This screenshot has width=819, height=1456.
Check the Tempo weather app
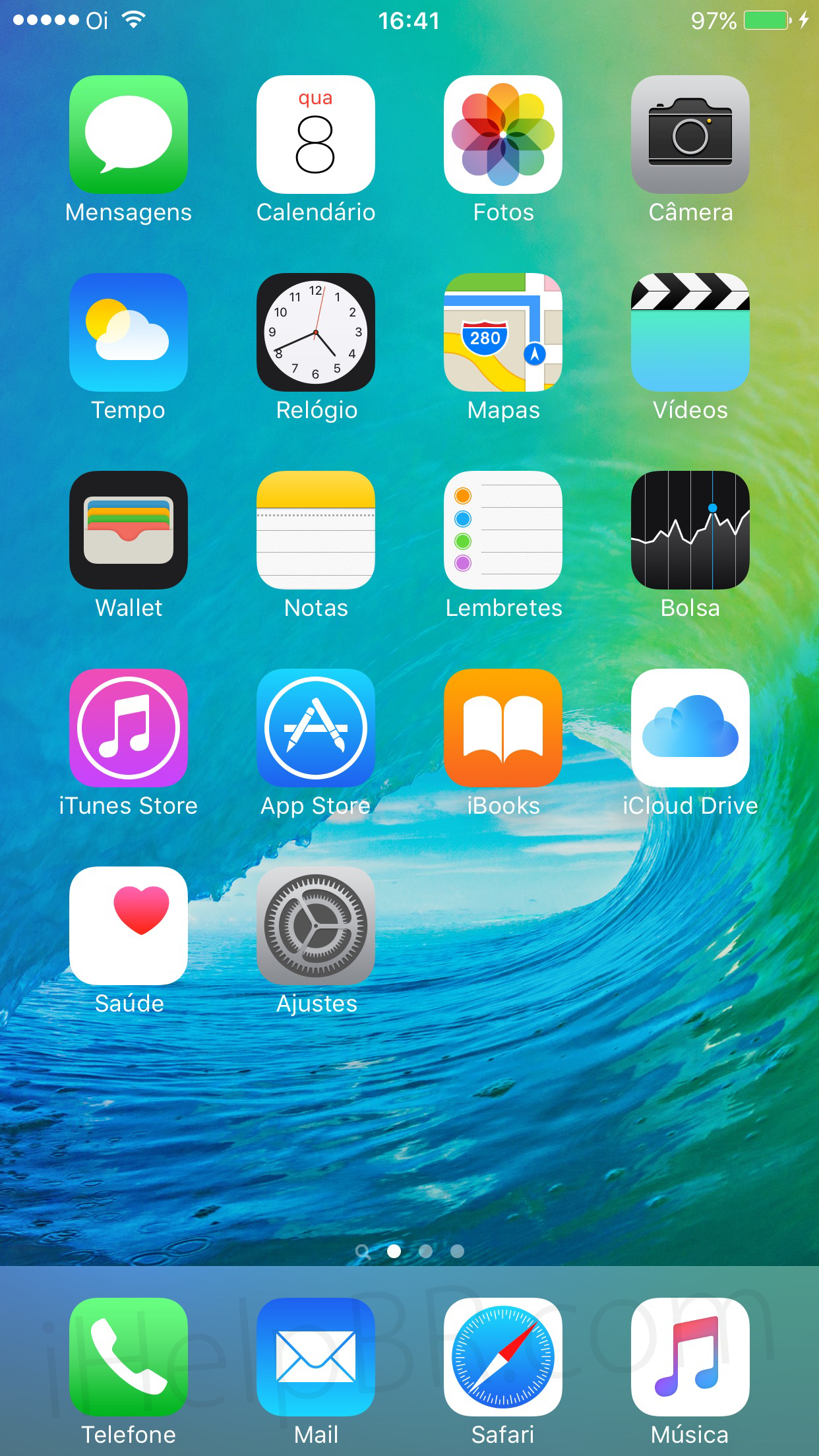[129, 332]
